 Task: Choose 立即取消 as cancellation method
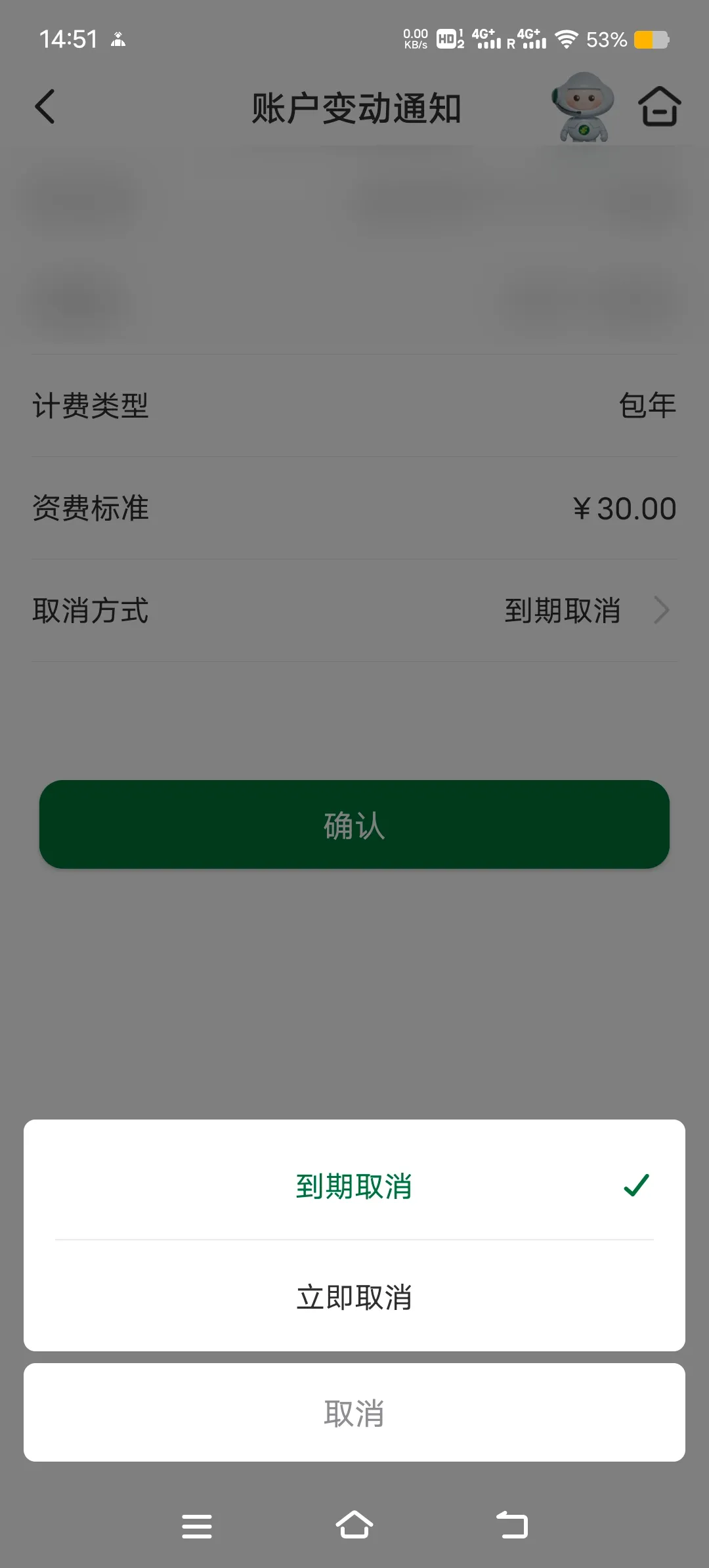[354, 1297]
